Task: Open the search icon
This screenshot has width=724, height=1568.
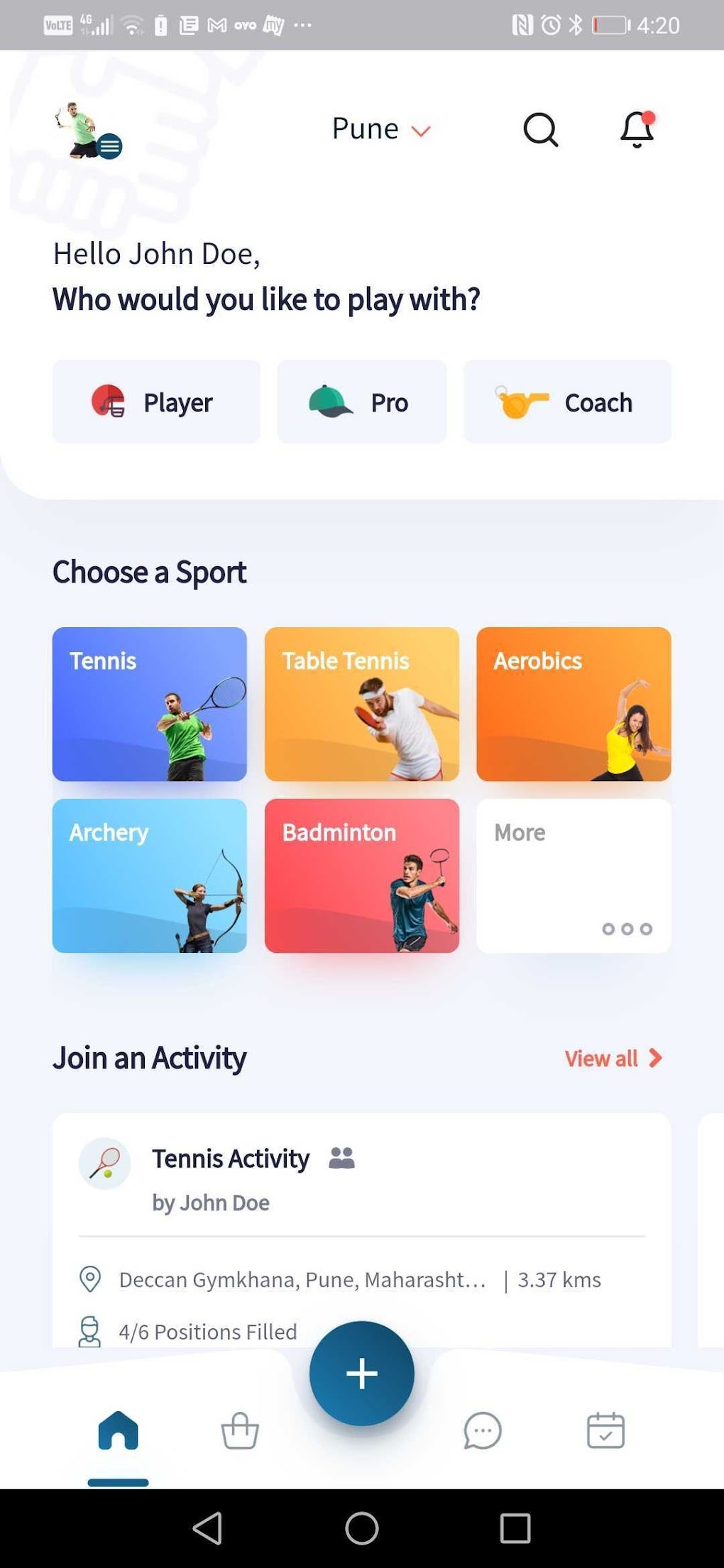Action: [540, 129]
